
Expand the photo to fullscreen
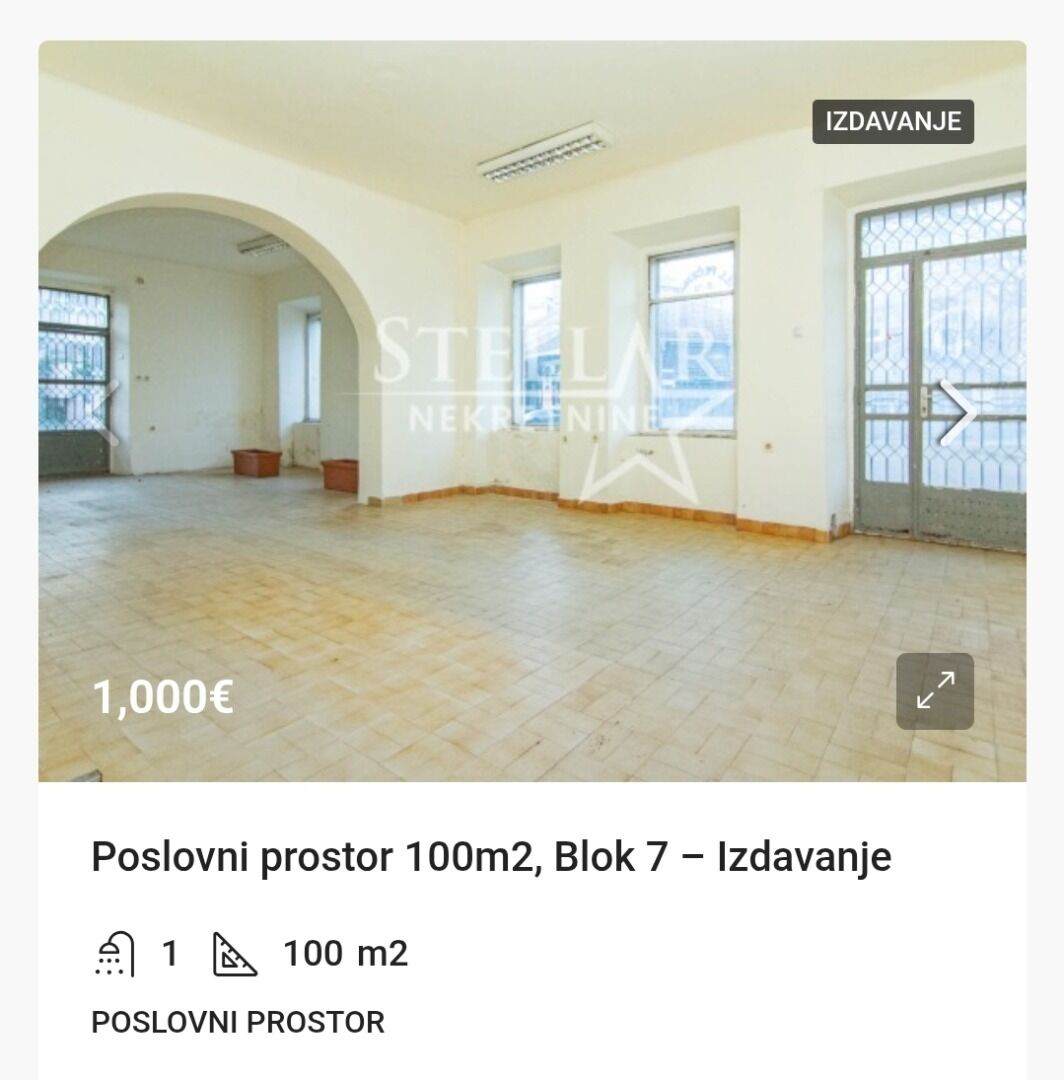pyautogui.click(x=934, y=691)
